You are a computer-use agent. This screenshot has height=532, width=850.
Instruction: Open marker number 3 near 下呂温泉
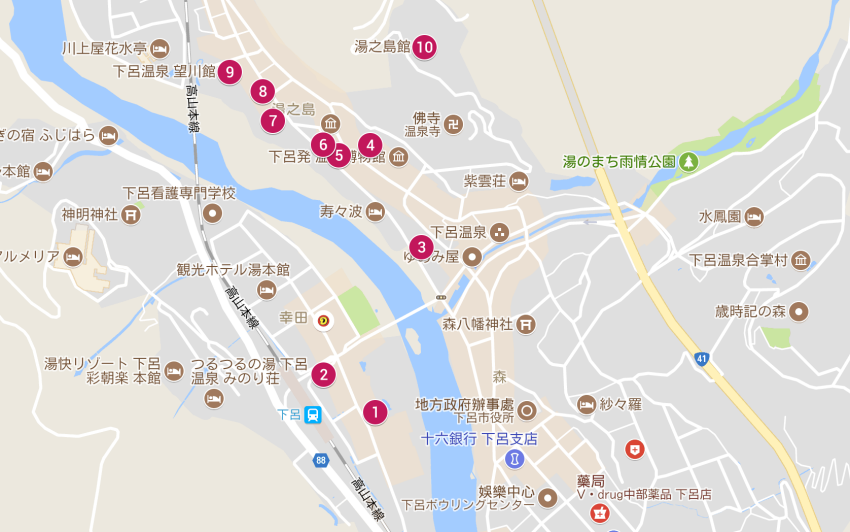point(421,246)
